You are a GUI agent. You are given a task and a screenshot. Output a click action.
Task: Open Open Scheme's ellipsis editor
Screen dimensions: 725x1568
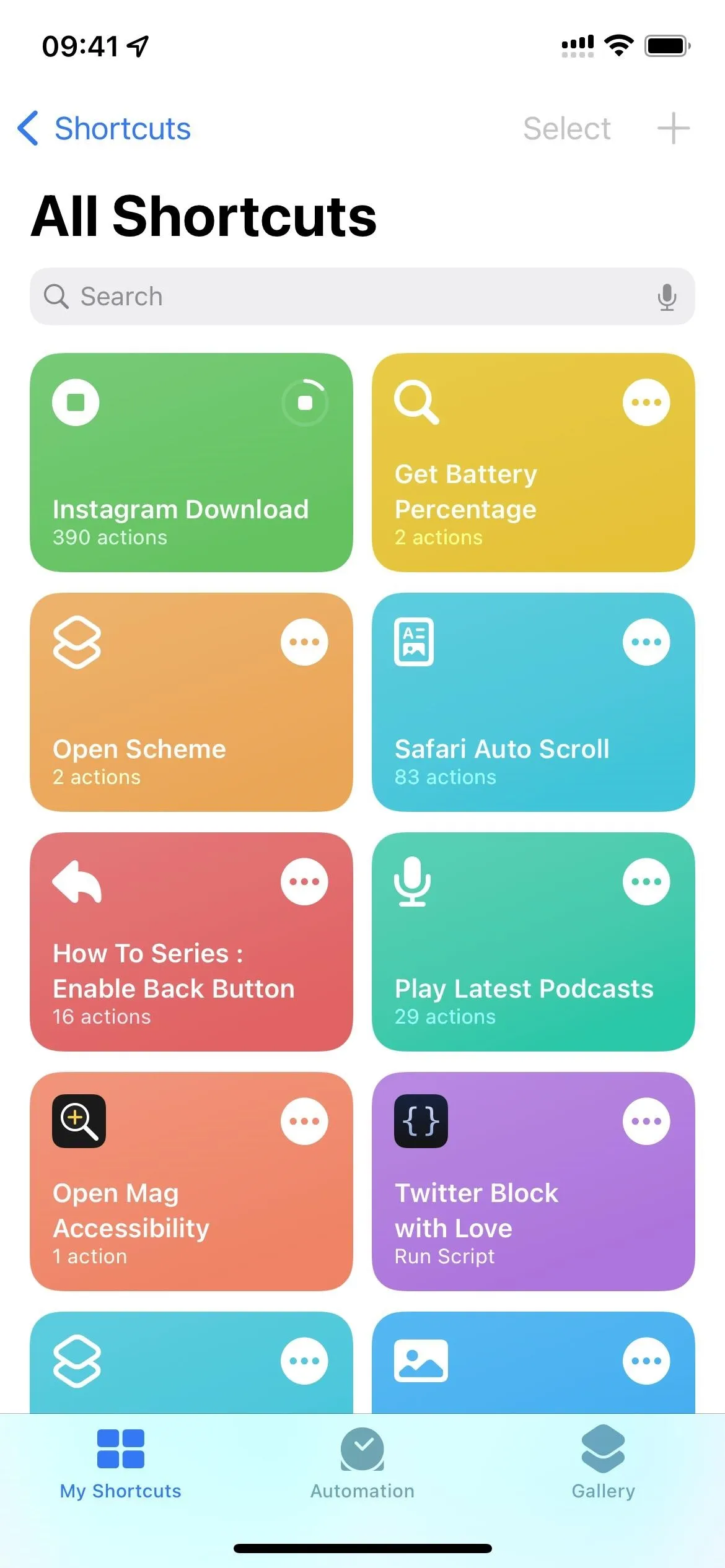(304, 642)
